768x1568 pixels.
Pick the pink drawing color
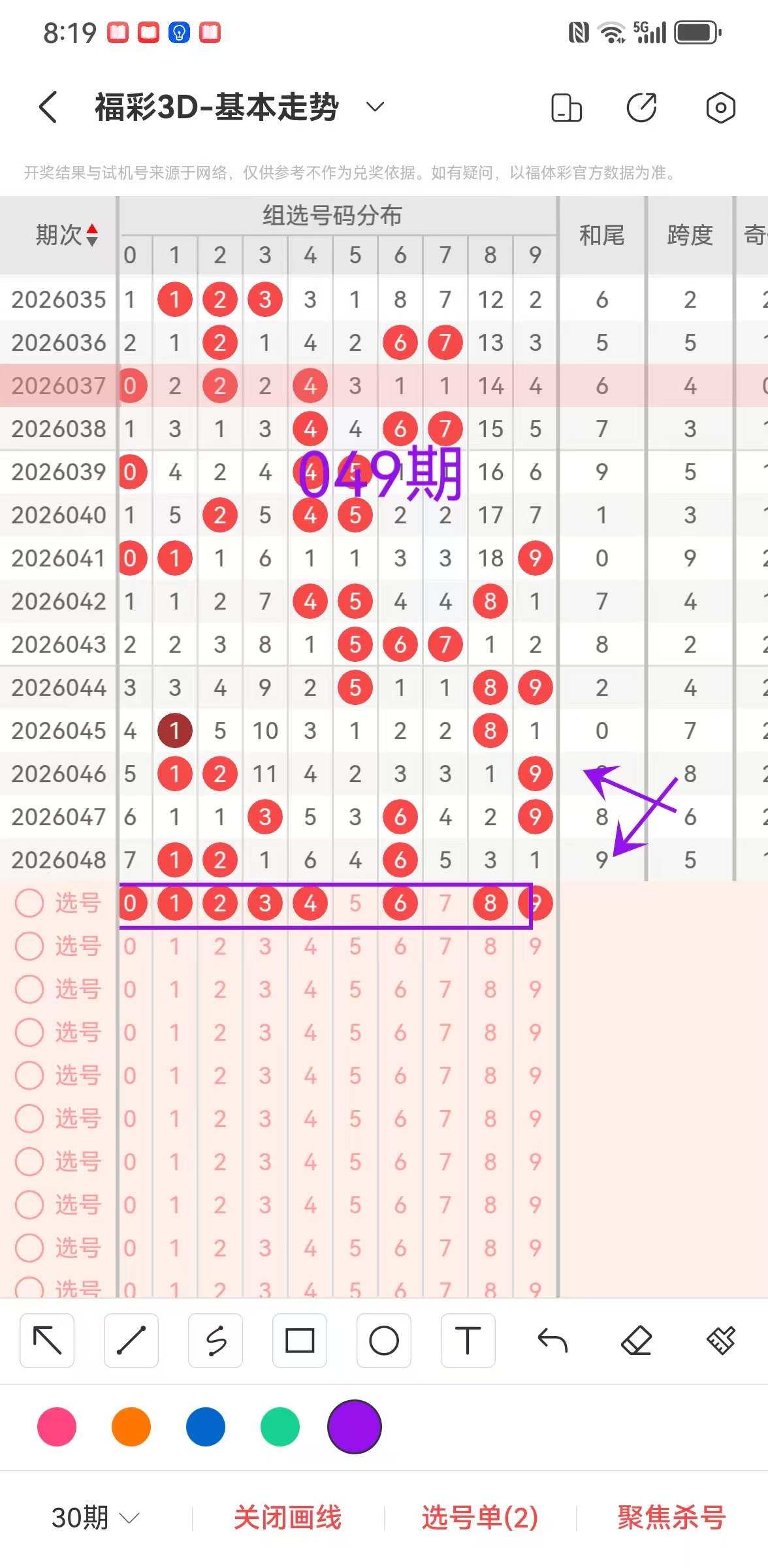[57, 1427]
